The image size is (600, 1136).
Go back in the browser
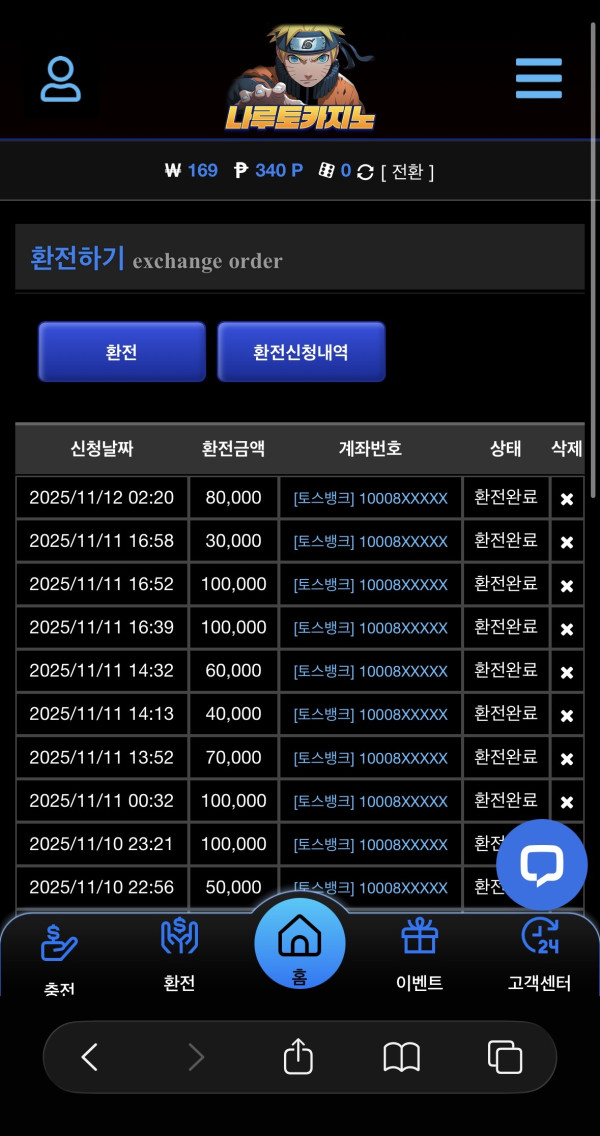(x=90, y=1057)
